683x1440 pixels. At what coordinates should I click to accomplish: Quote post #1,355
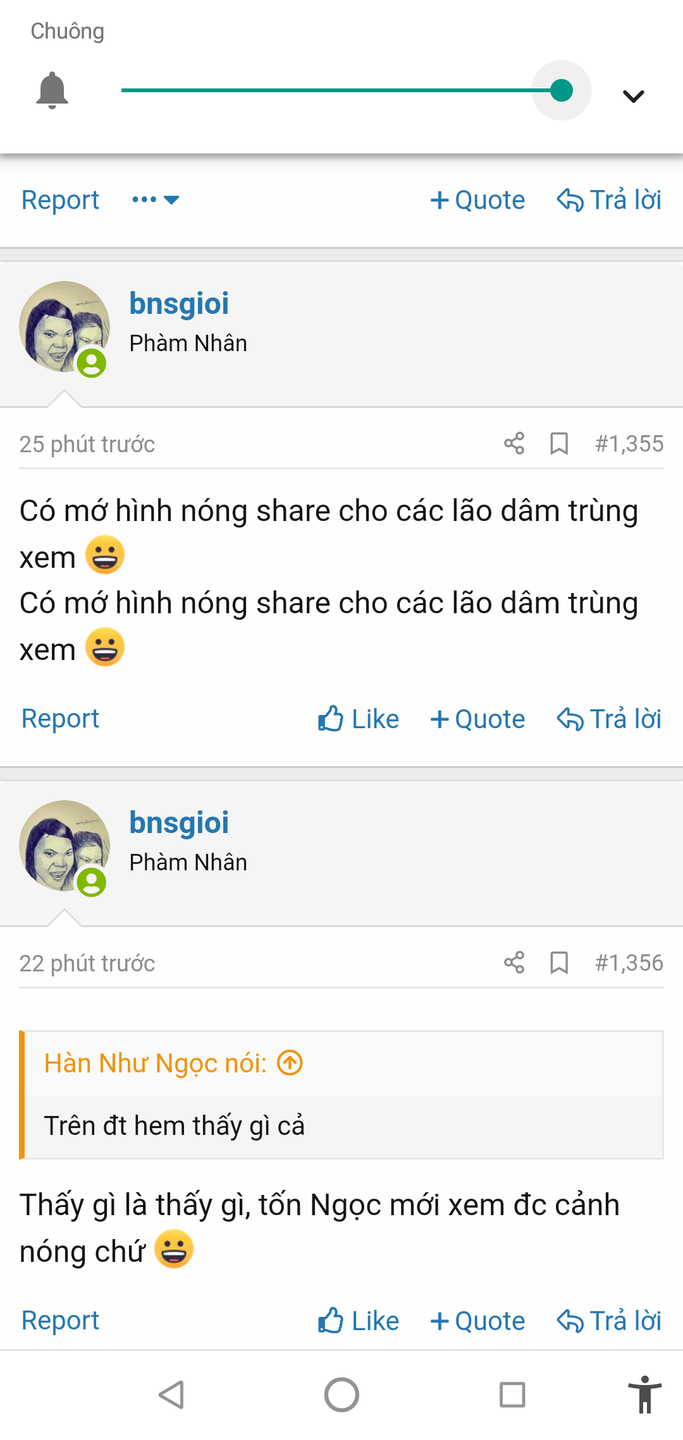478,719
